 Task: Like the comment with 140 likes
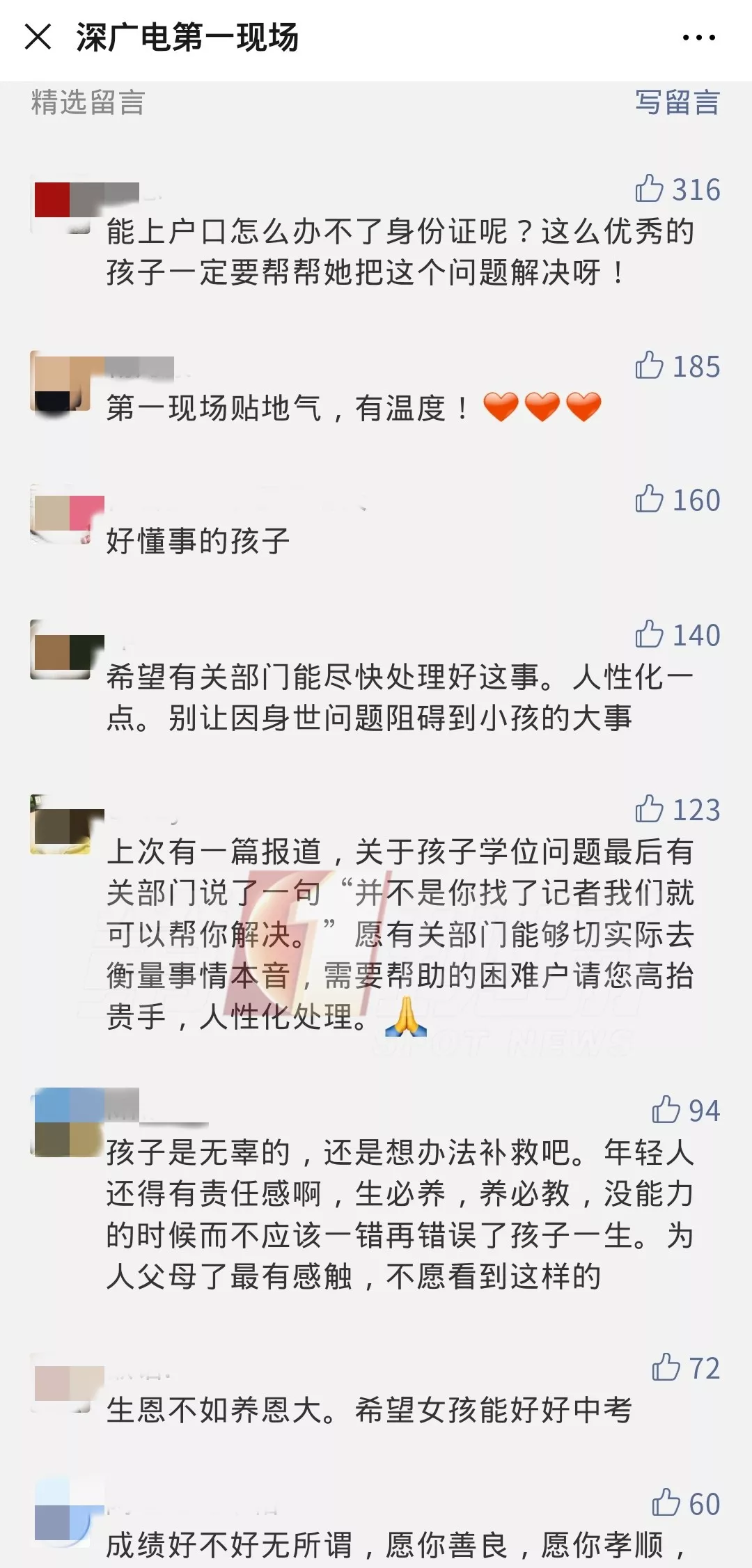[649, 634]
